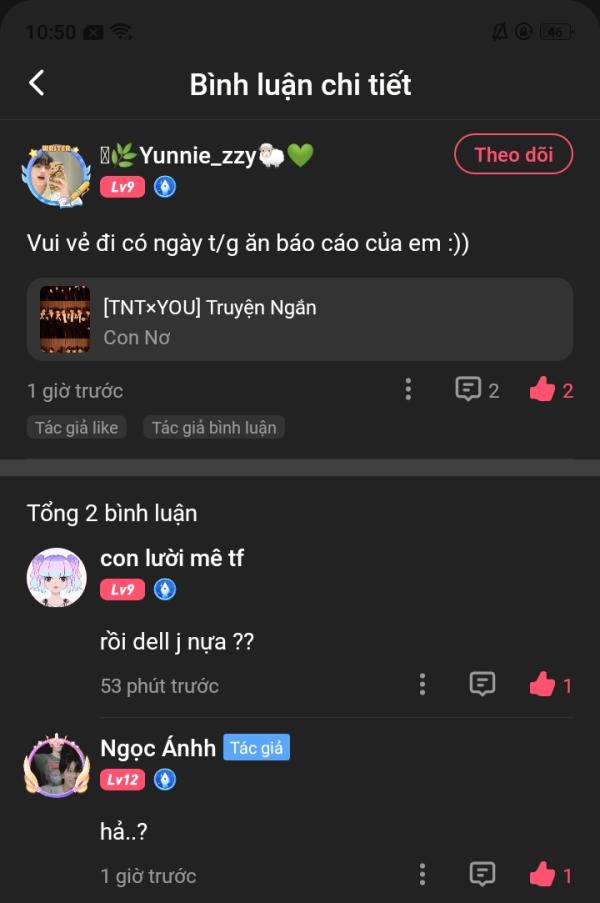Open con lười mê tf's avatar

point(56,577)
